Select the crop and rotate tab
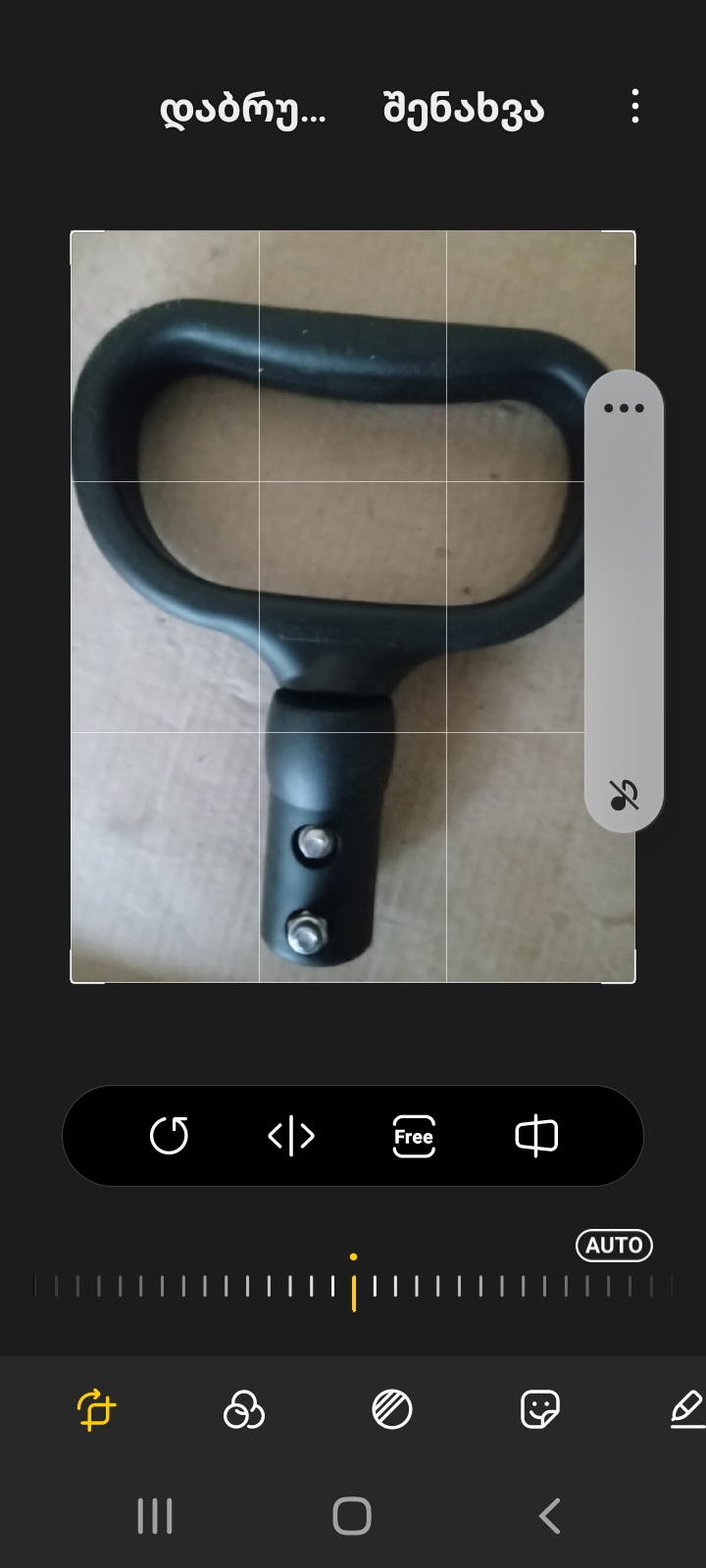The image size is (706, 1568). (96, 1410)
